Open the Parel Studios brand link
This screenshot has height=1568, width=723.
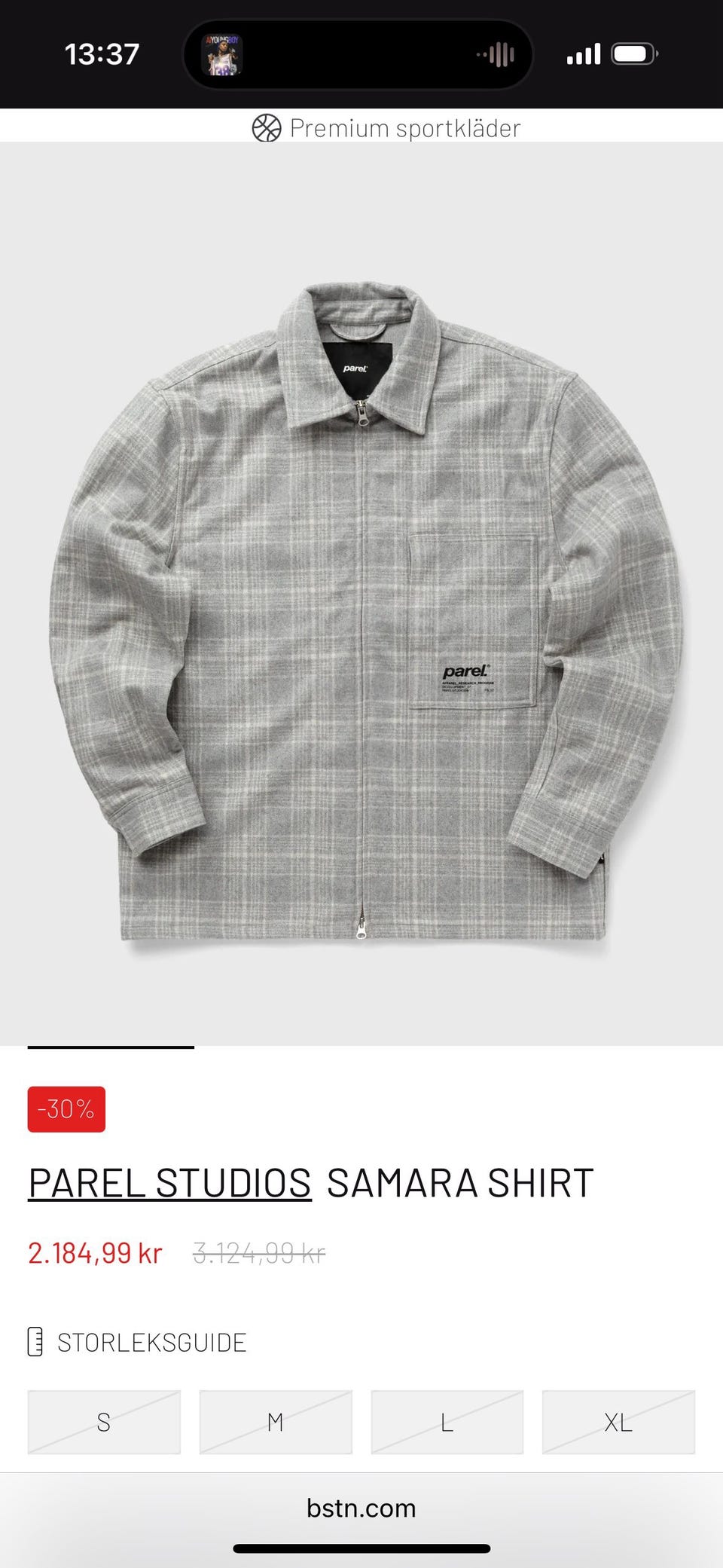pos(169,1183)
